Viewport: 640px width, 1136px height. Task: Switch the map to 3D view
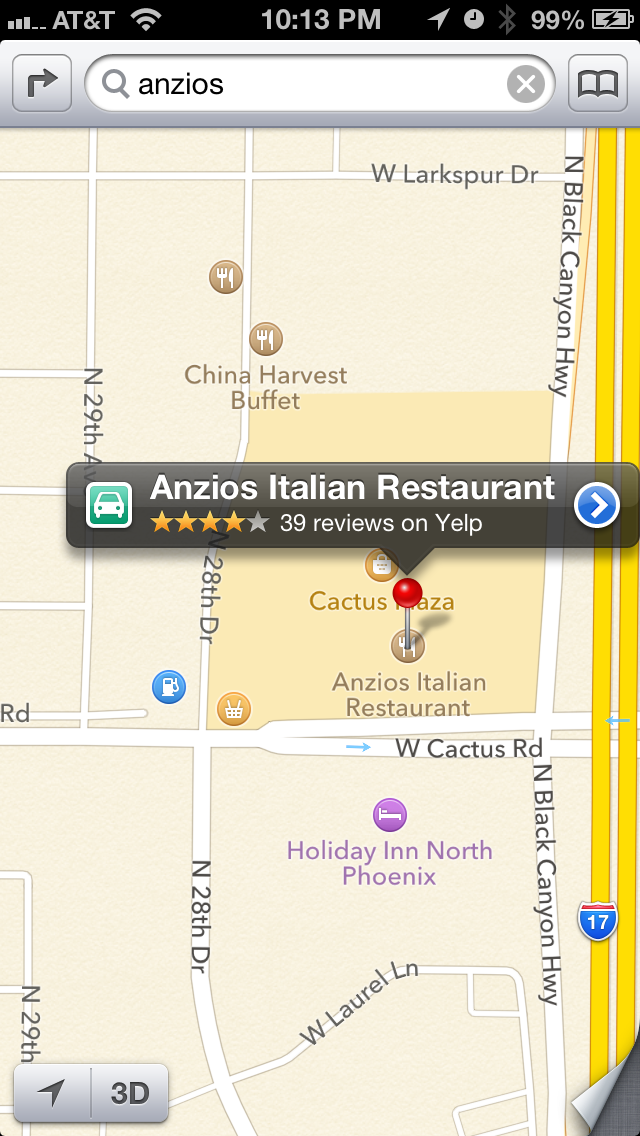pyautogui.click(x=130, y=1092)
